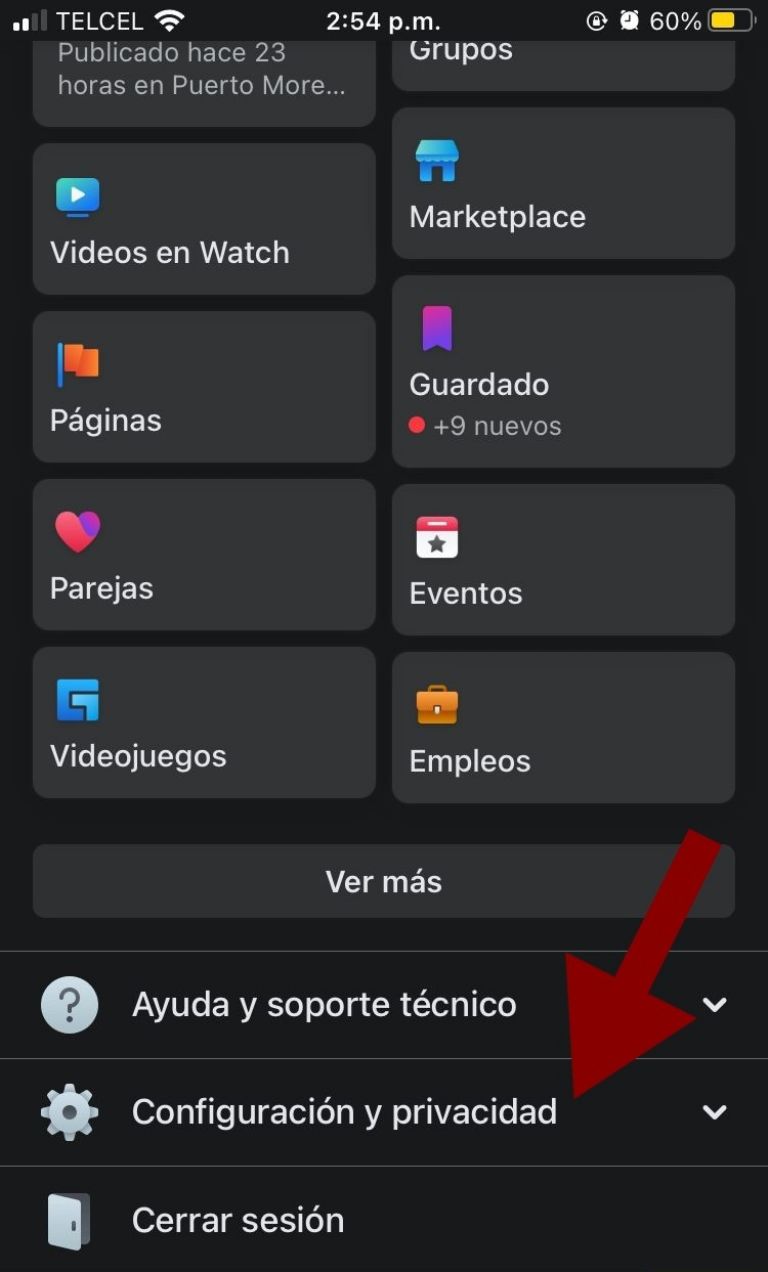Open the Marketplace shortcut
The image size is (768, 1272).
pos(563,183)
